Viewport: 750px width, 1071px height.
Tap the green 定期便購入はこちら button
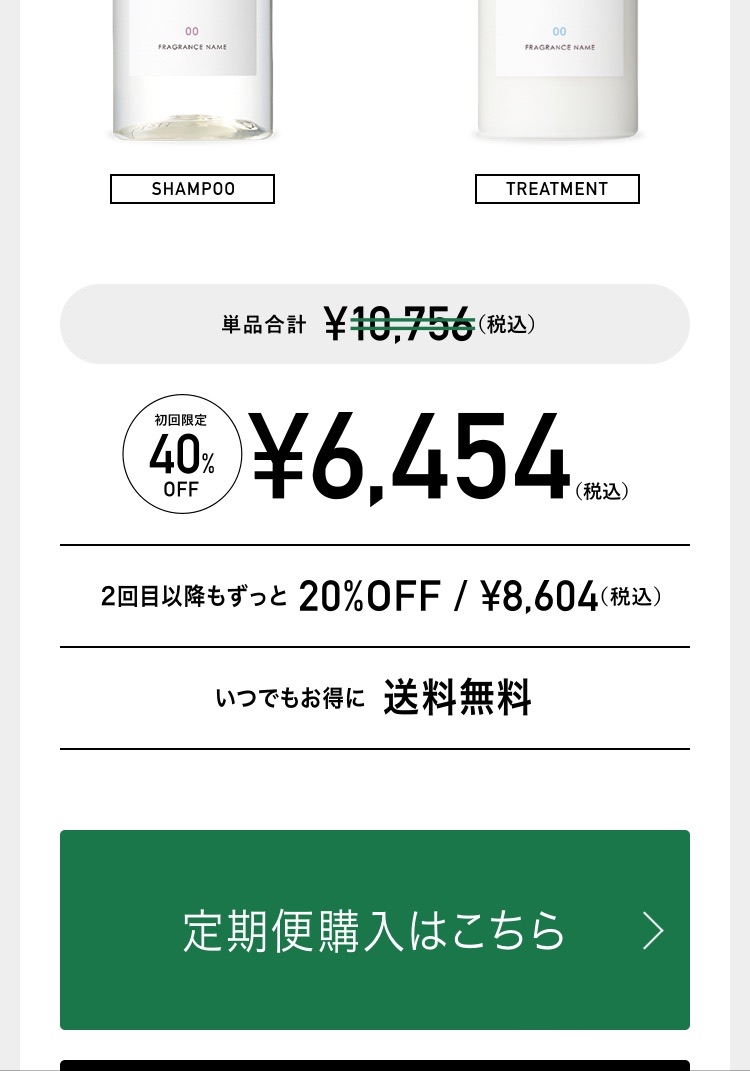[375, 930]
